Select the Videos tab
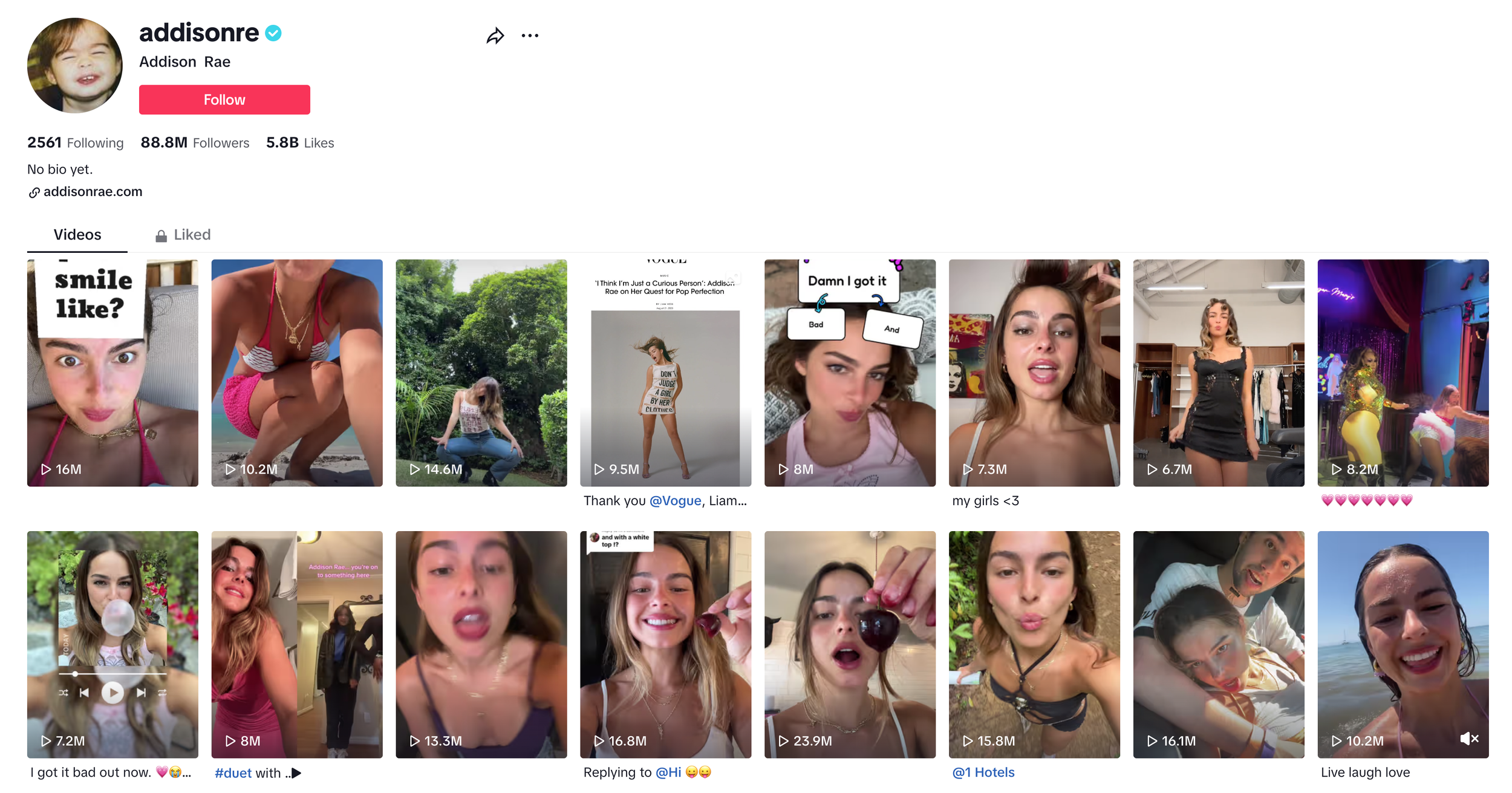This screenshot has width=1512, height=793. pyautogui.click(x=77, y=235)
